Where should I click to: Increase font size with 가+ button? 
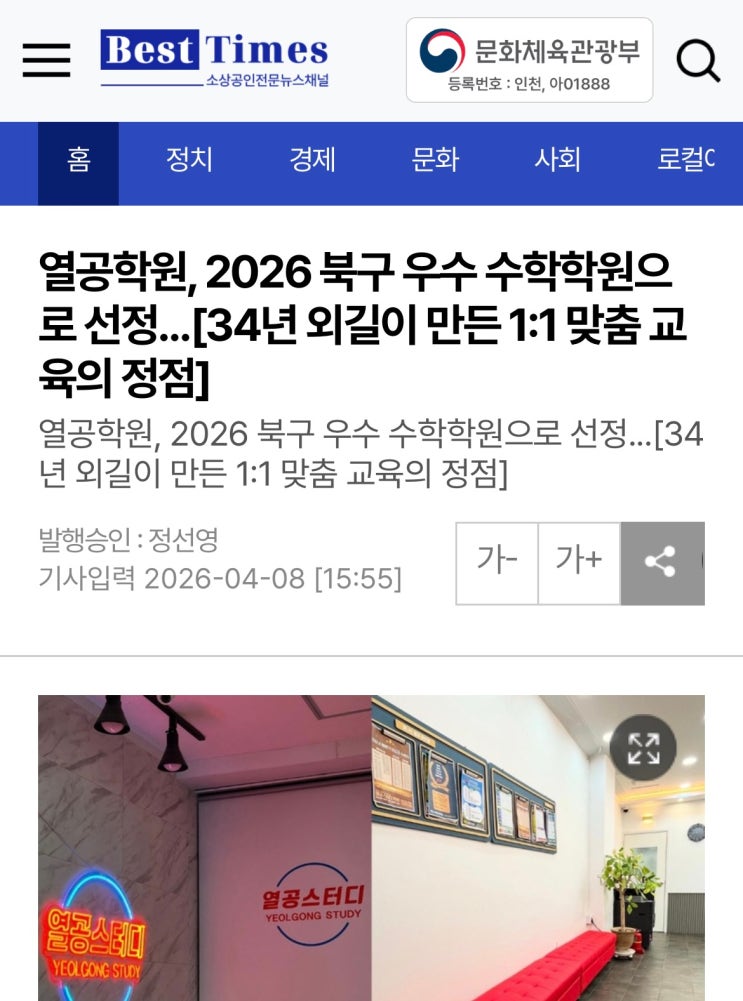(579, 563)
